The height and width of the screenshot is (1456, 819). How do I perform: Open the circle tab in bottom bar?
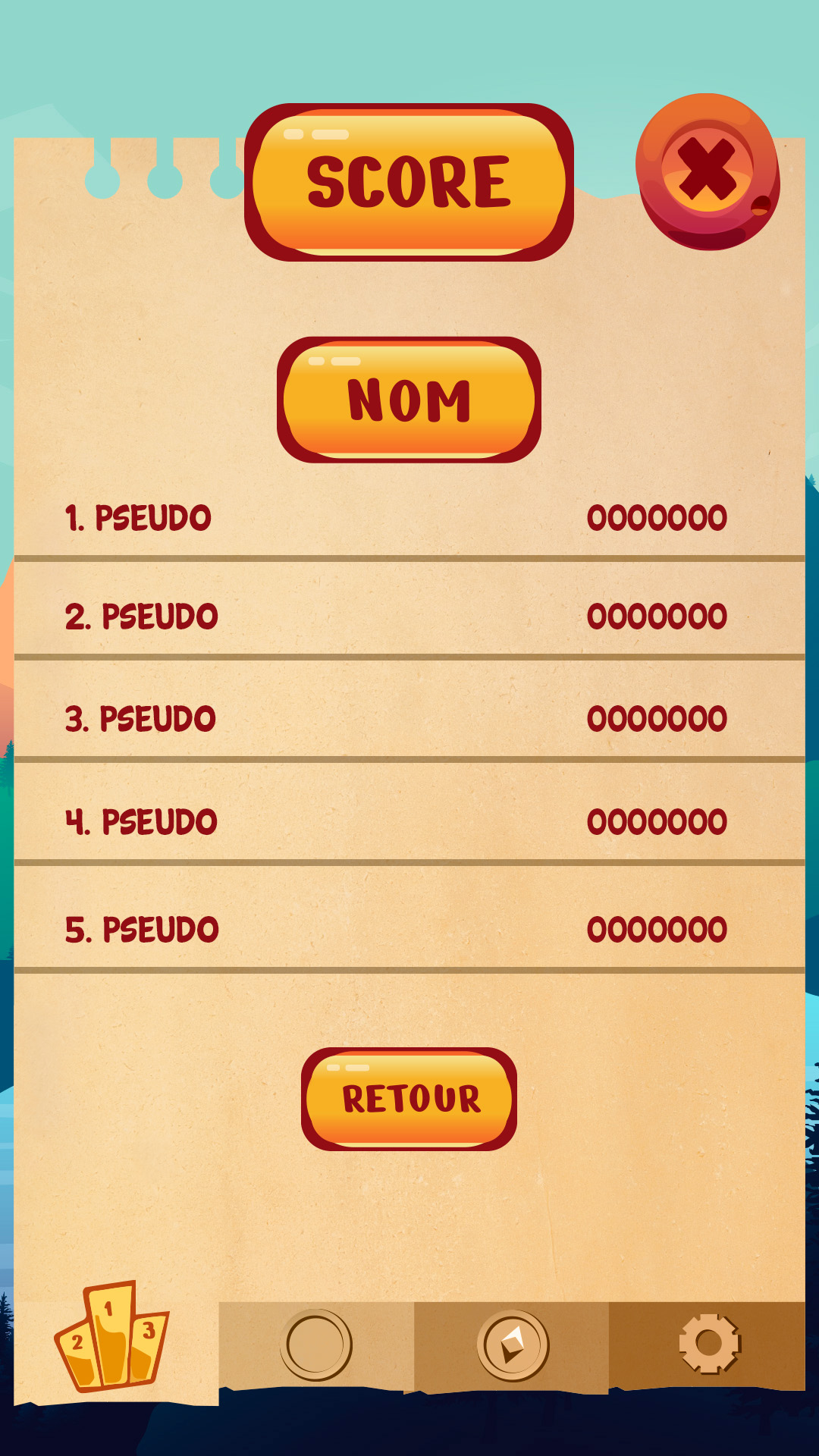click(316, 1345)
